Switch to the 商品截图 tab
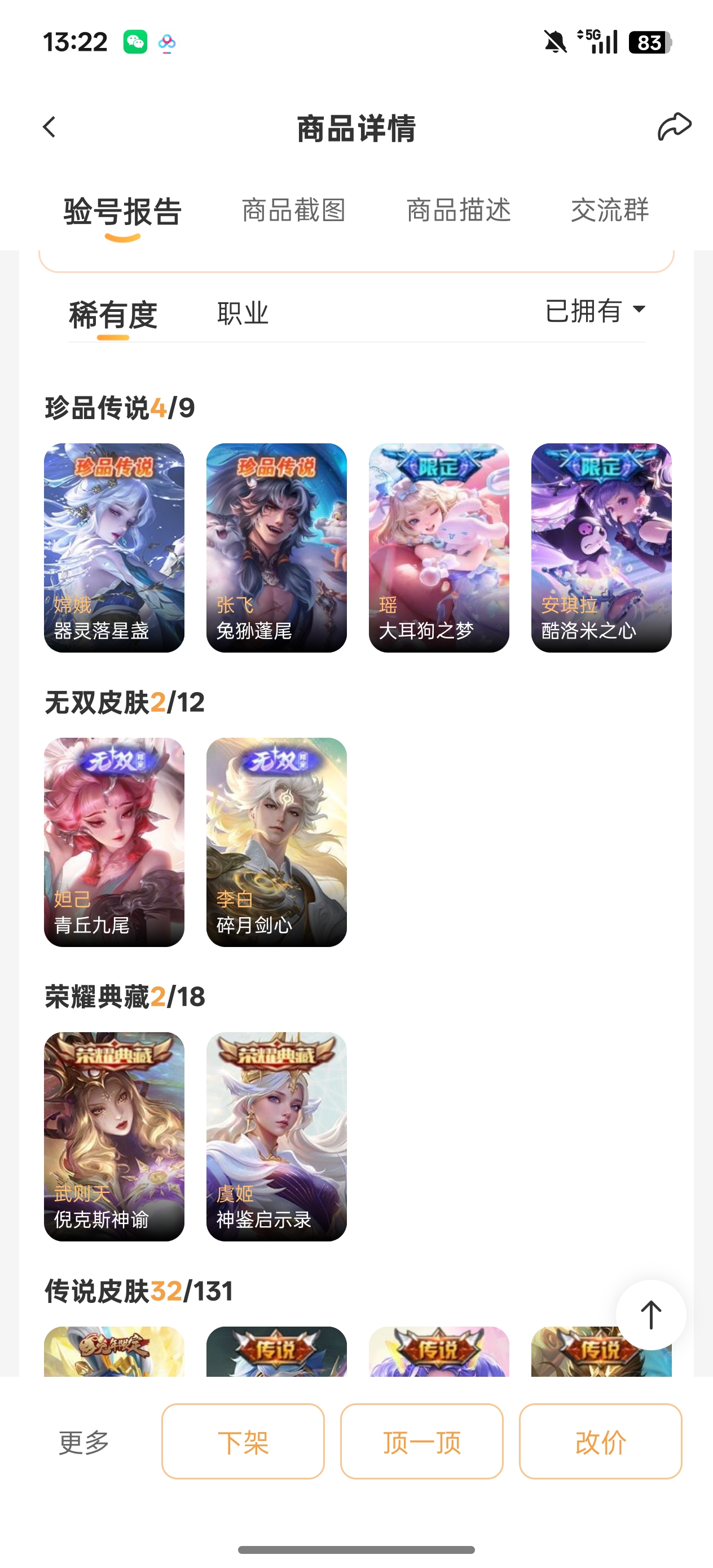 293,210
